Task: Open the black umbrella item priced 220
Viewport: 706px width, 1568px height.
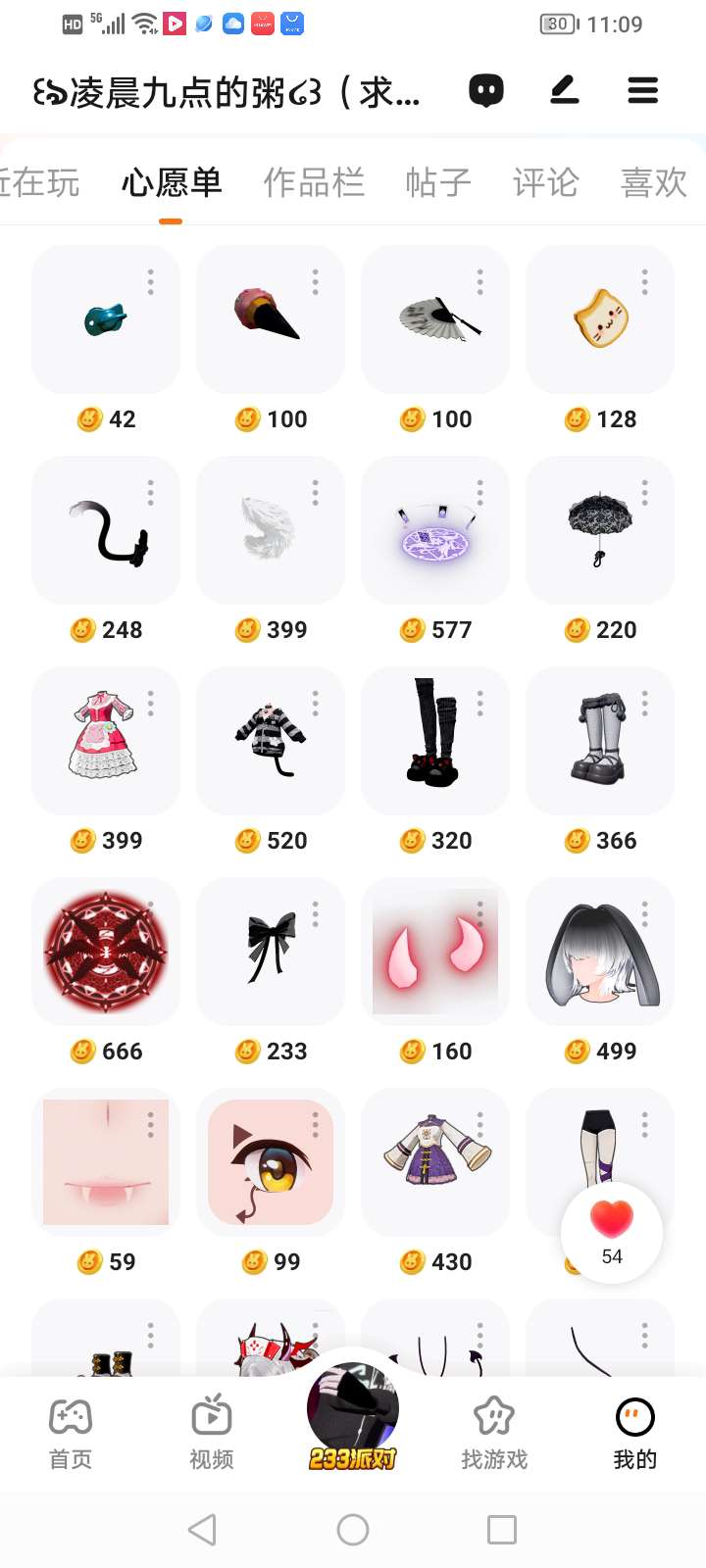Action: (599, 530)
